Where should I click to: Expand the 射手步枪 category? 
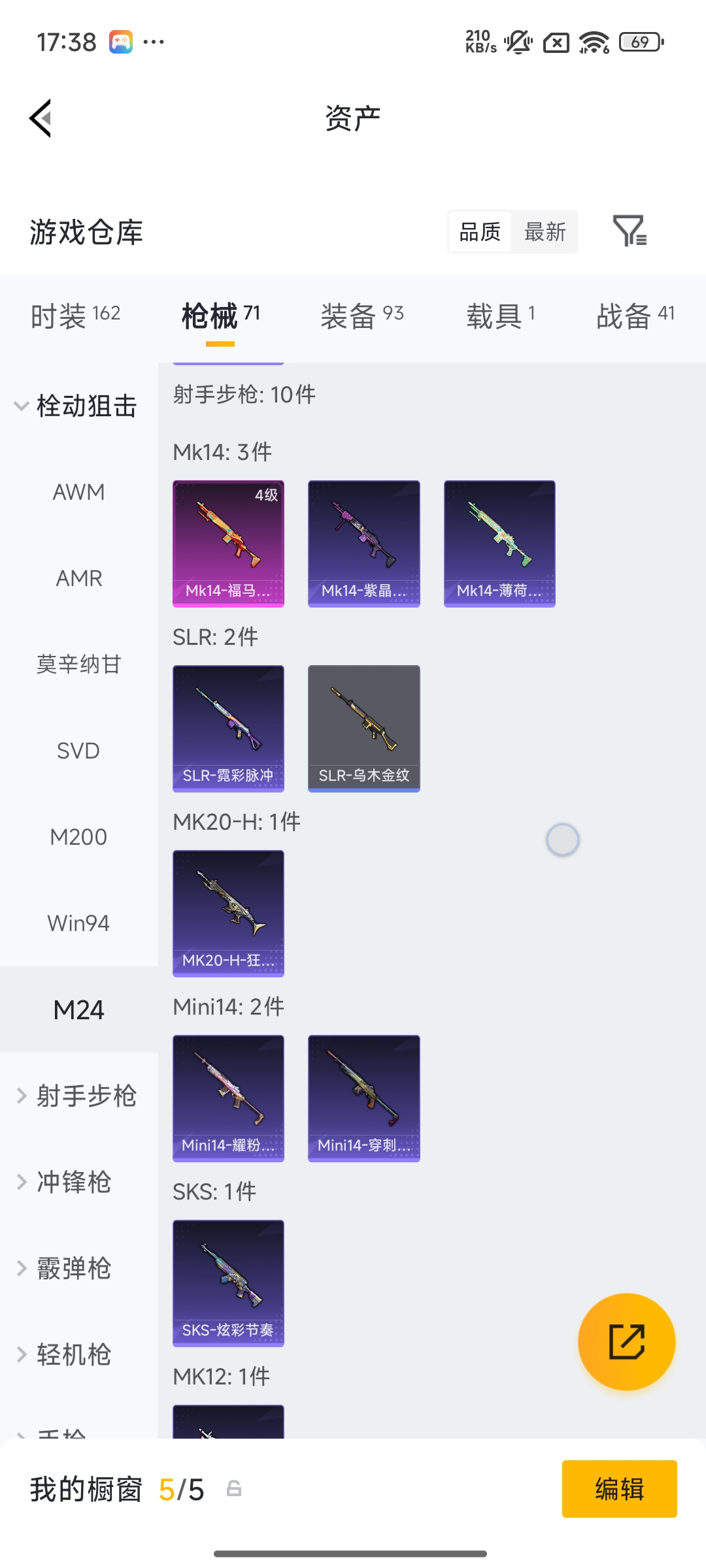tap(78, 1096)
